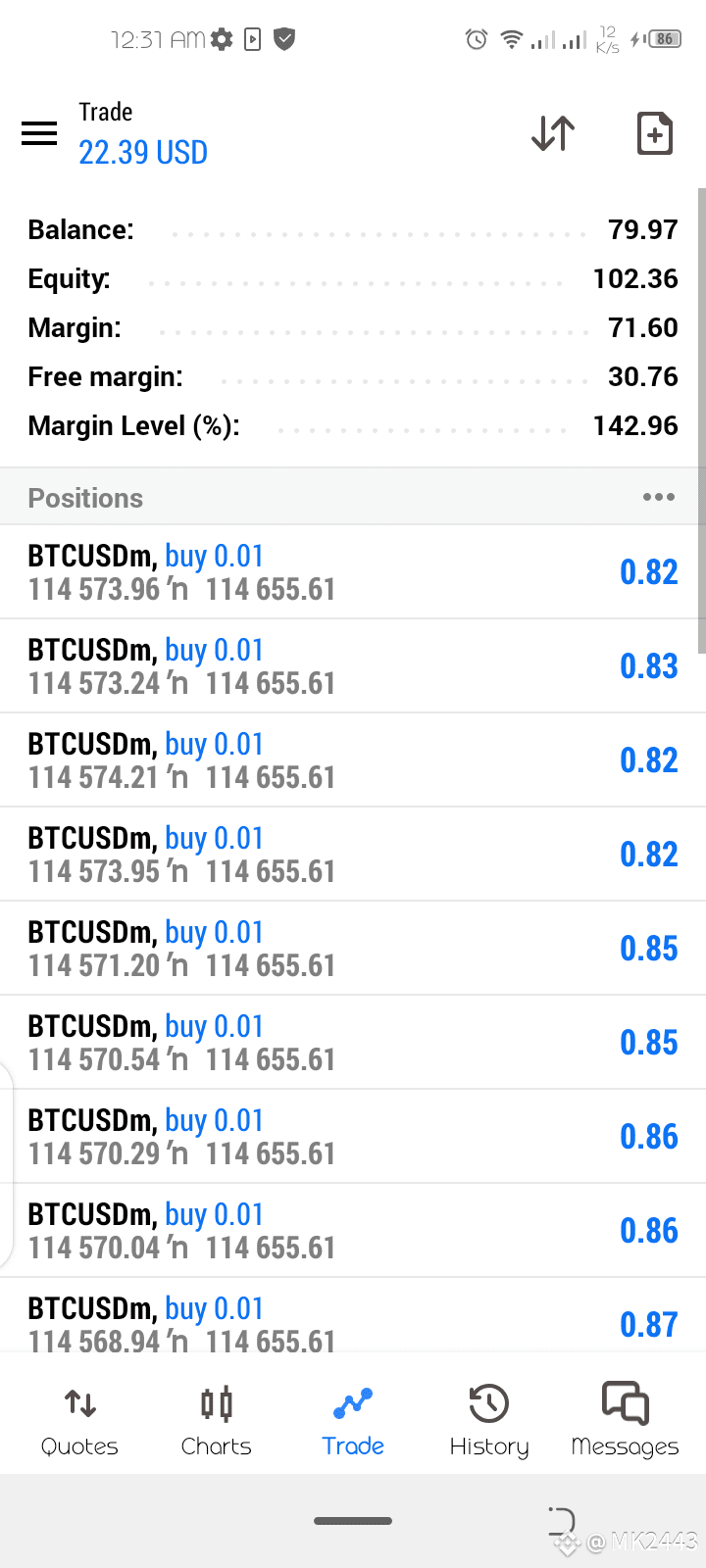Select the position opened at 114 574.21
706x1568 pixels.
point(353,760)
